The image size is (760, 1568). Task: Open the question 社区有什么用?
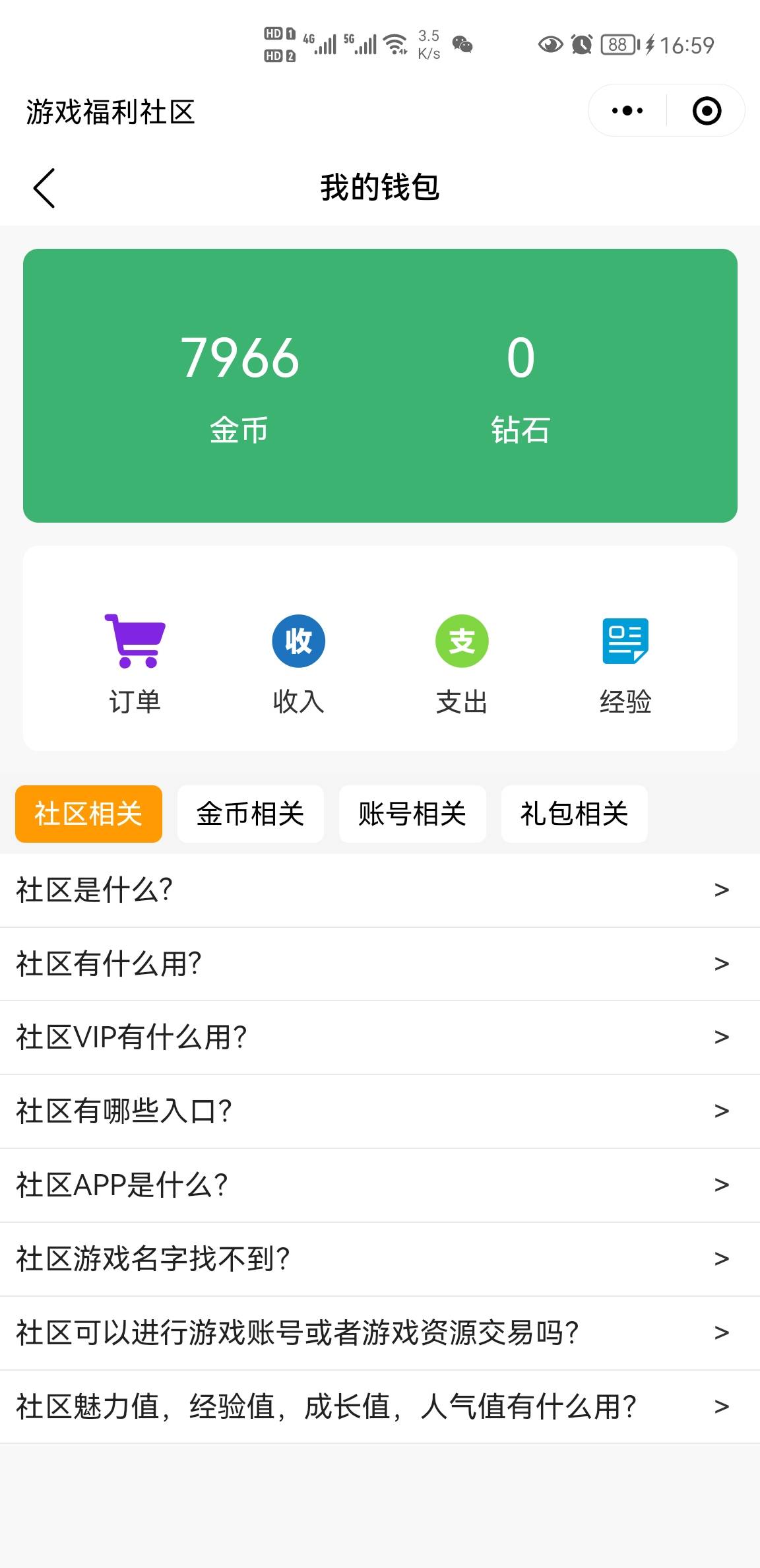coord(380,964)
